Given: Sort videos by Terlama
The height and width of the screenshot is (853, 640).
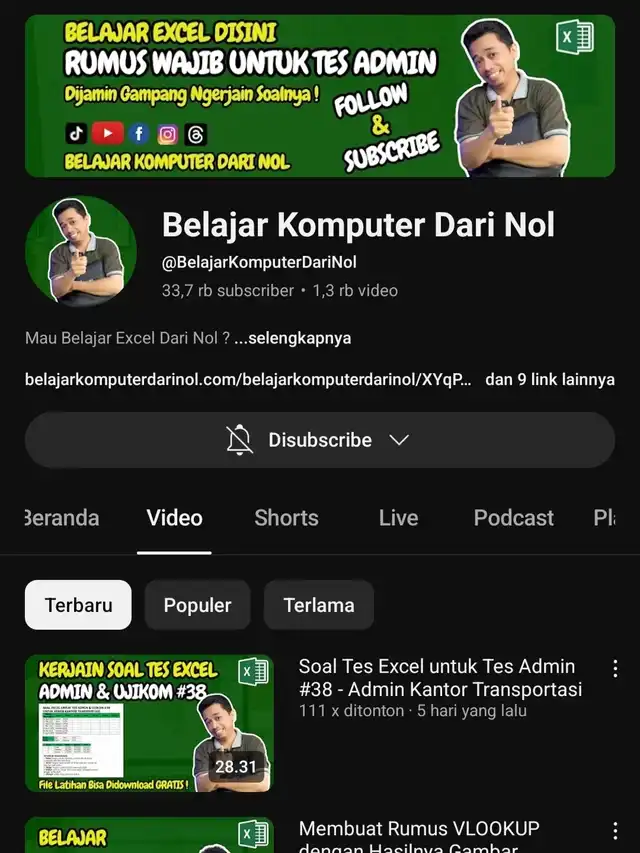Looking at the screenshot, I should click(x=318, y=605).
